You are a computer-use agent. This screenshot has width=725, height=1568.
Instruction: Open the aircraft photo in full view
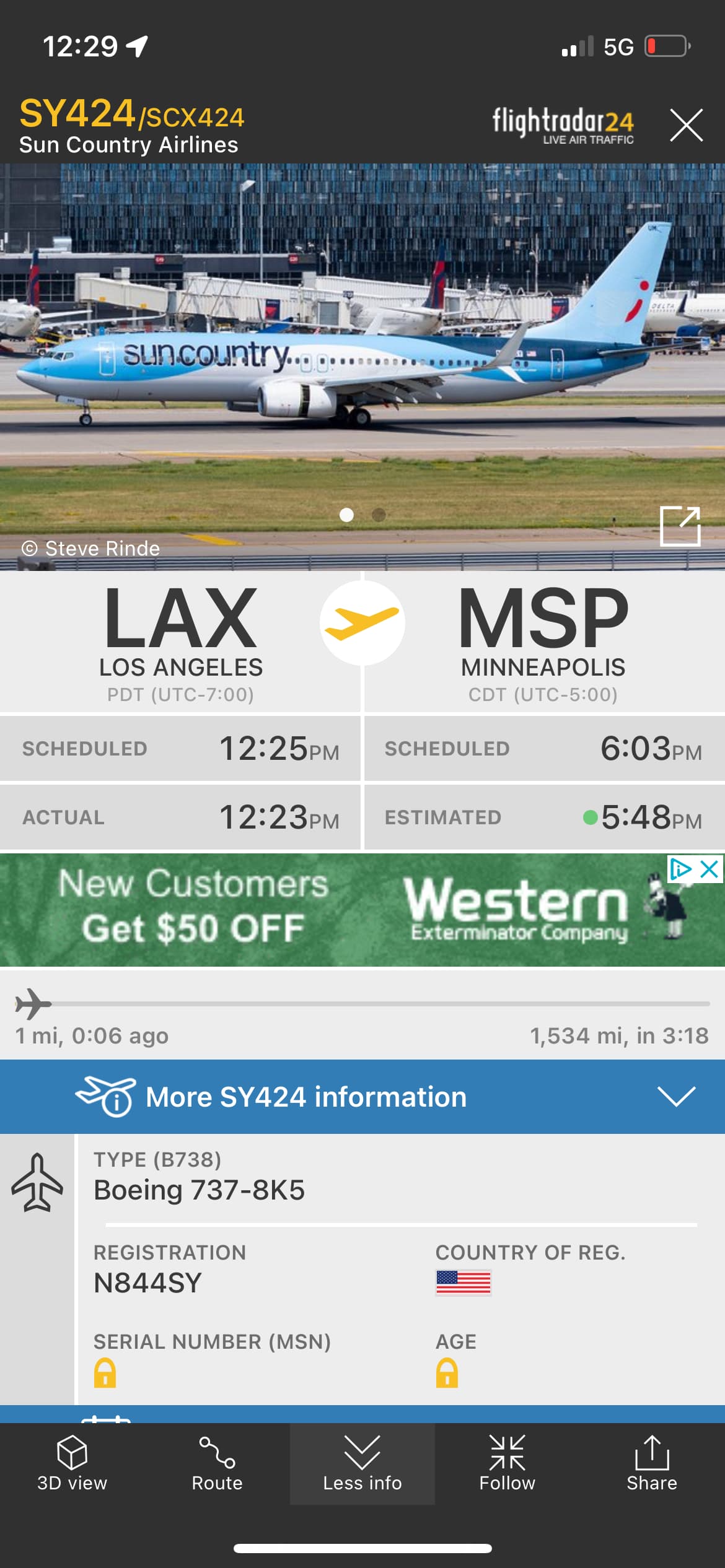point(680,526)
